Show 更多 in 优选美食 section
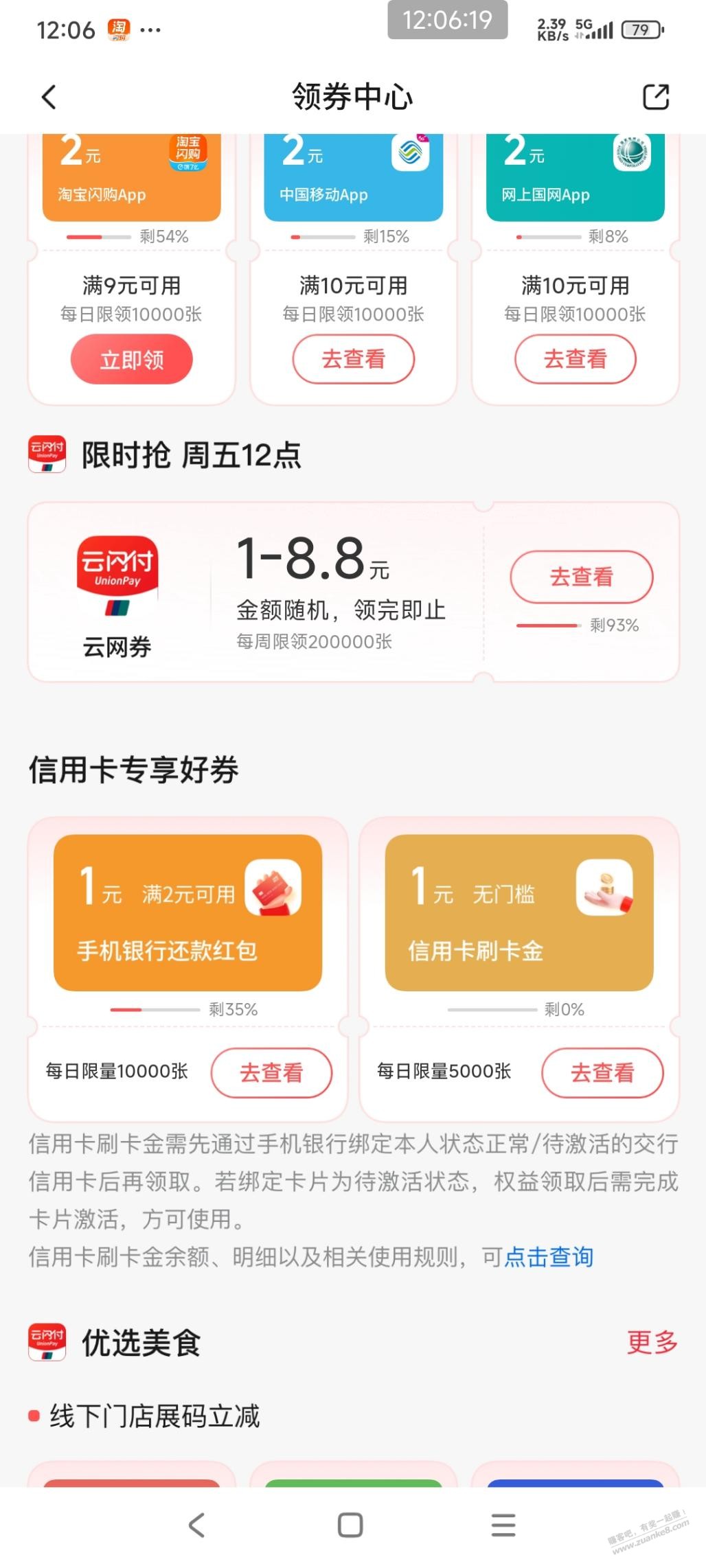The width and height of the screenshot is (706, 1568). coord(652,1342)
